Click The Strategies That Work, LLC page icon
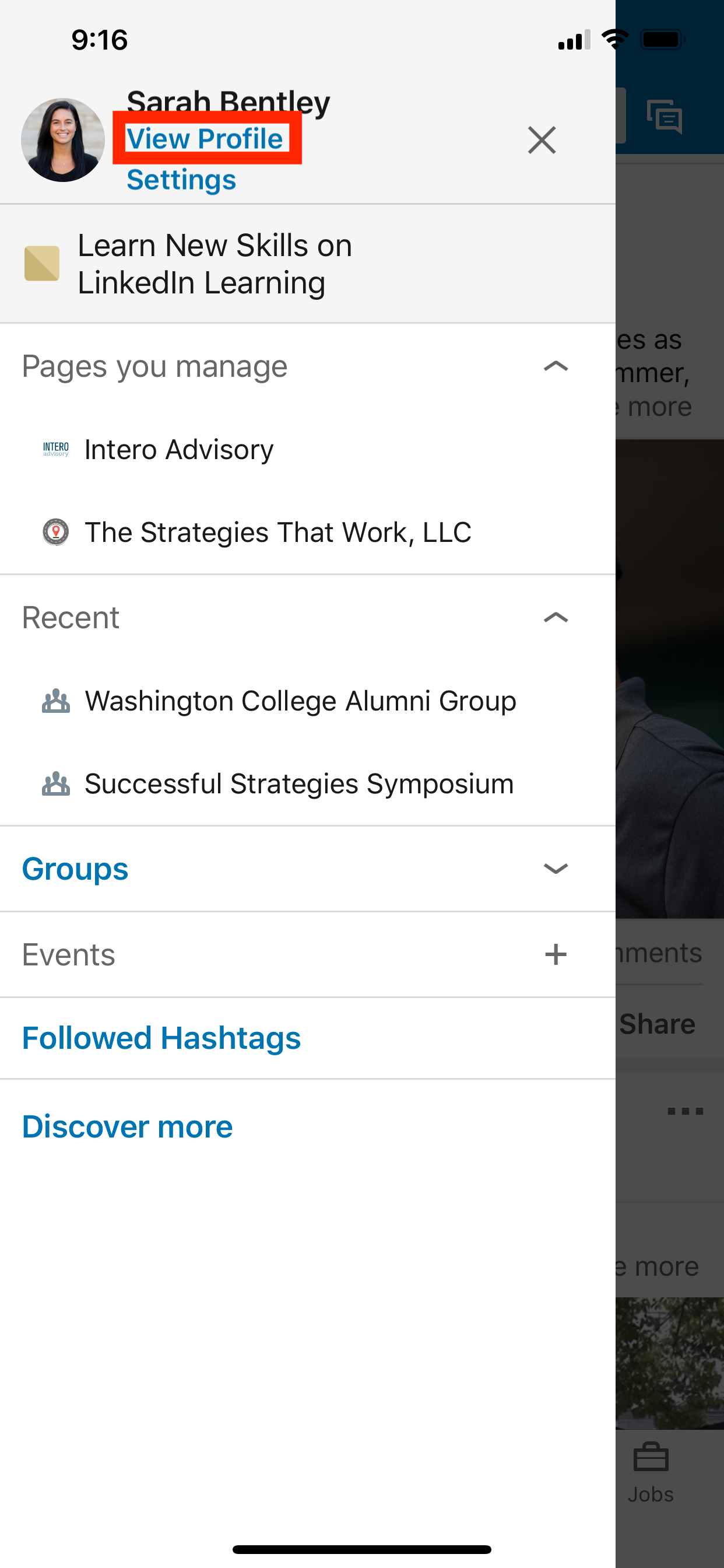Viewport: 724px width, 1568px height. pos(55,531)
